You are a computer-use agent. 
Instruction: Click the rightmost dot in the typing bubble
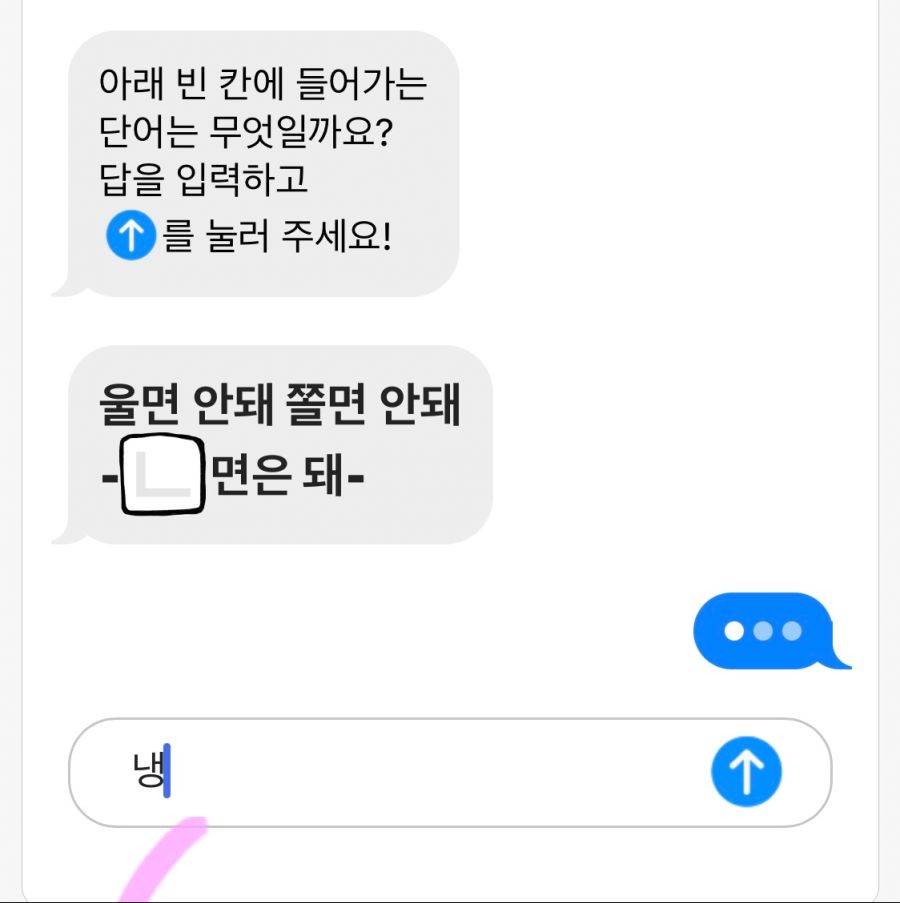[x=791, y=630]
